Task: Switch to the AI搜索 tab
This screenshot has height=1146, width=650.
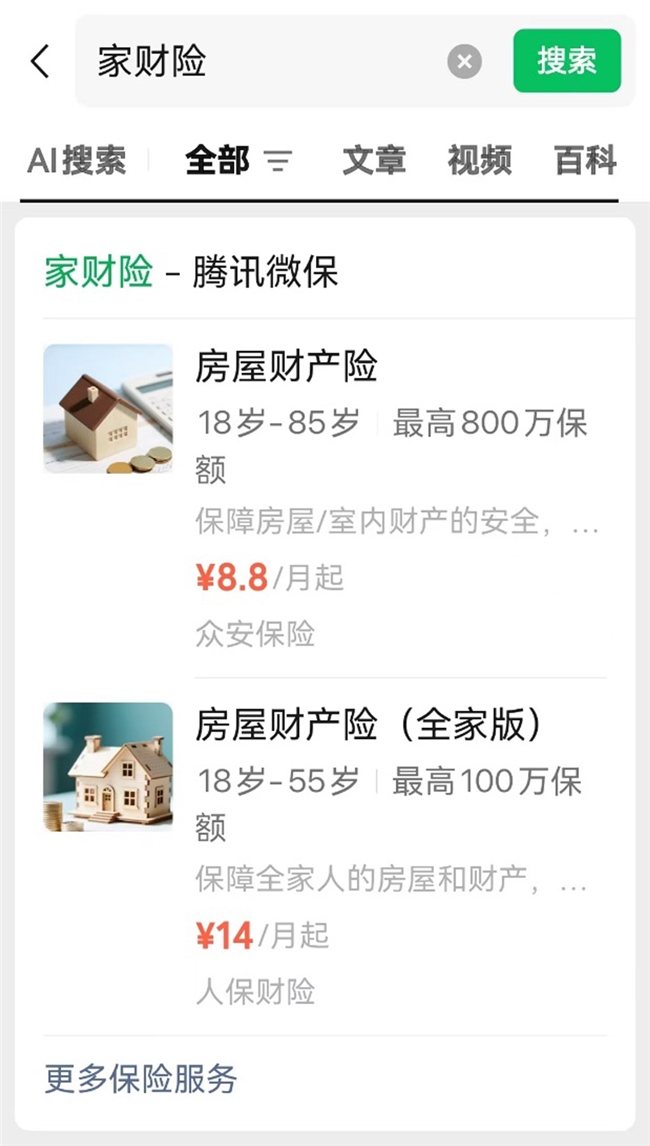Action: pos(77,160)
